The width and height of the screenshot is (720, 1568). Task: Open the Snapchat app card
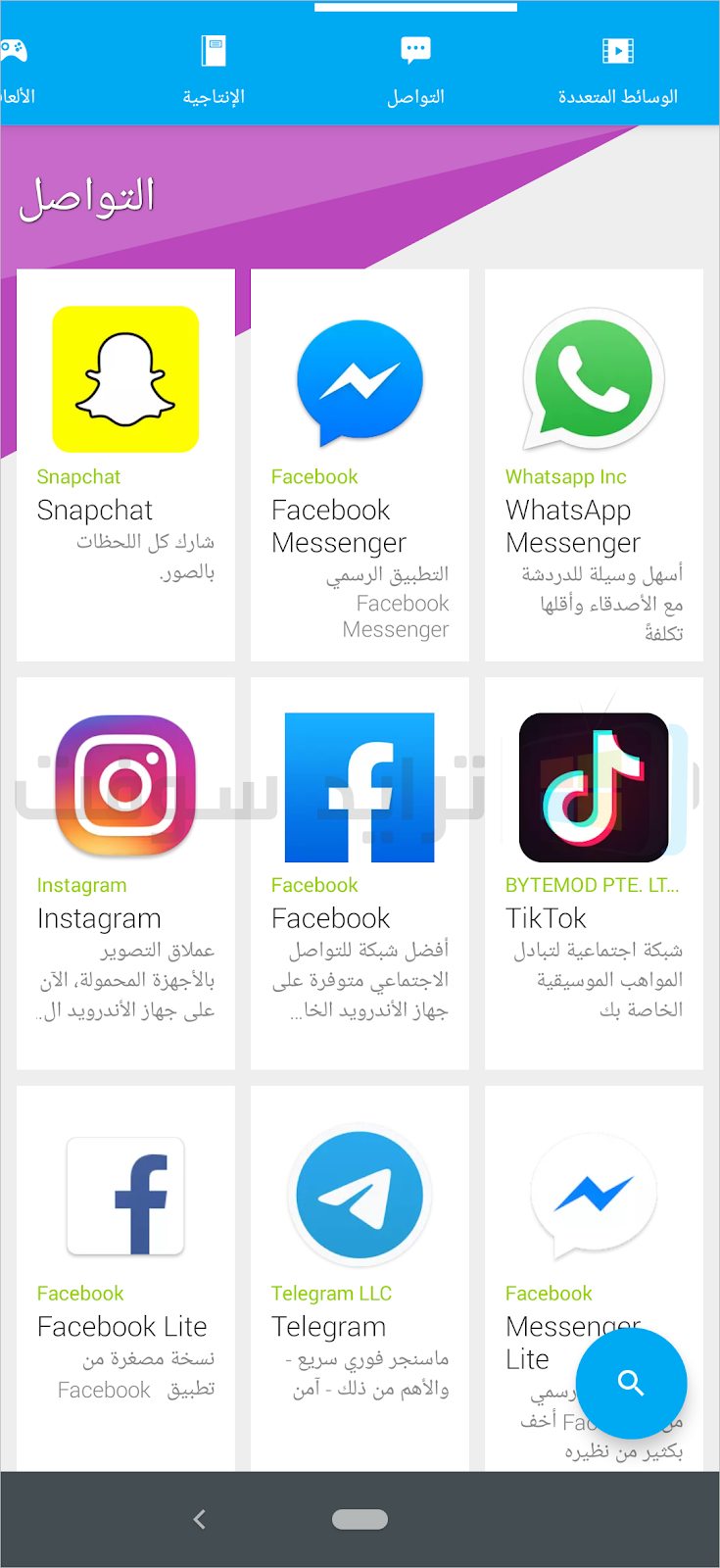click(x=125, y=465)
